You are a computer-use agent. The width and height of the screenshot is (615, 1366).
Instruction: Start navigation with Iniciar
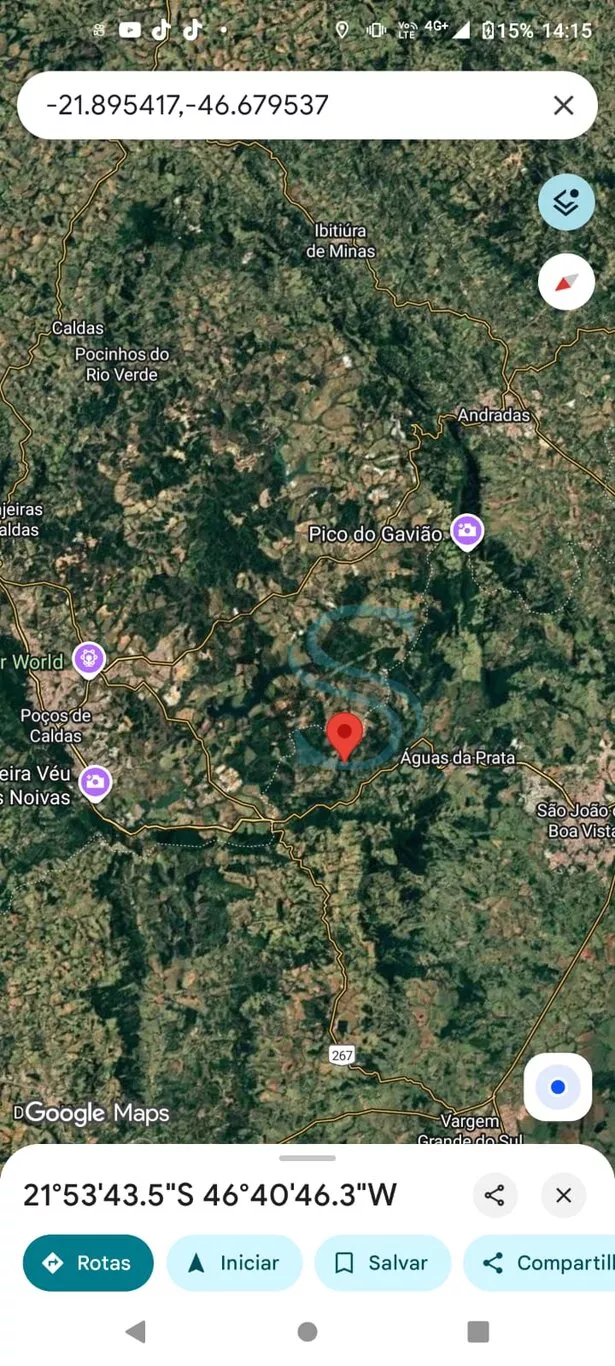tap(235, 1263)
